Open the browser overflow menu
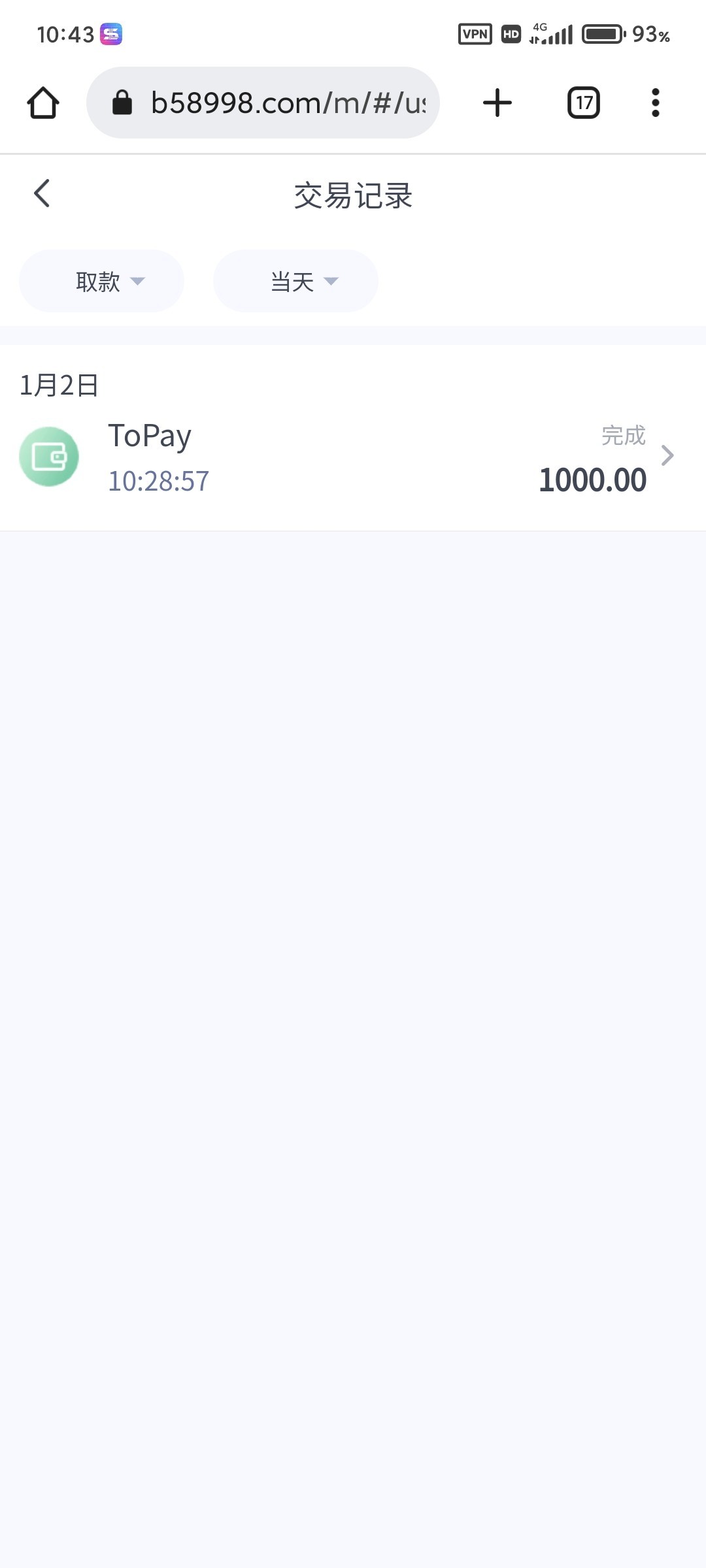The image size is (706, 1568). 656,103
